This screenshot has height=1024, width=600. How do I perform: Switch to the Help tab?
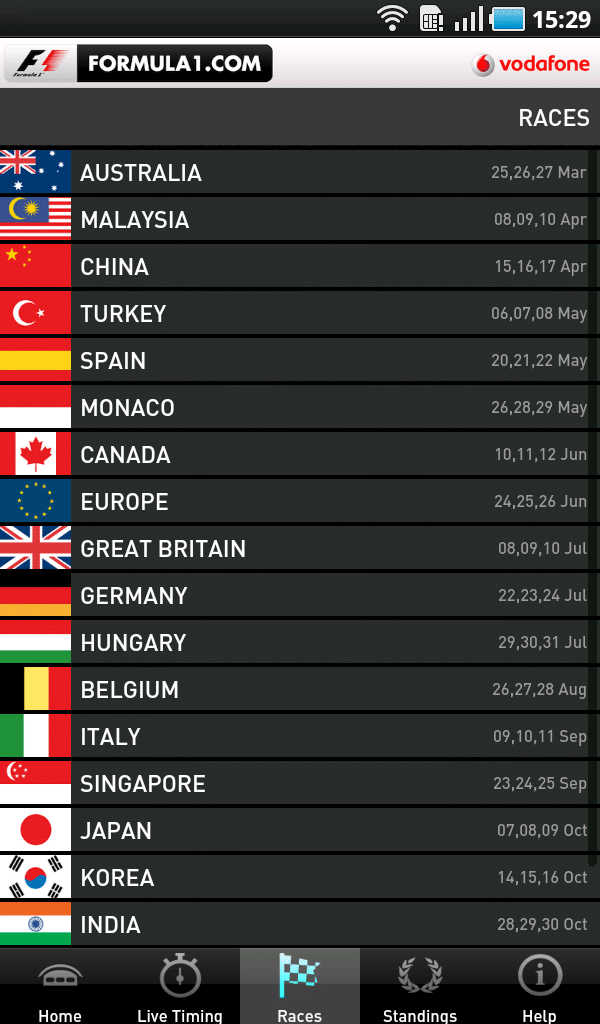click(540, 986)
